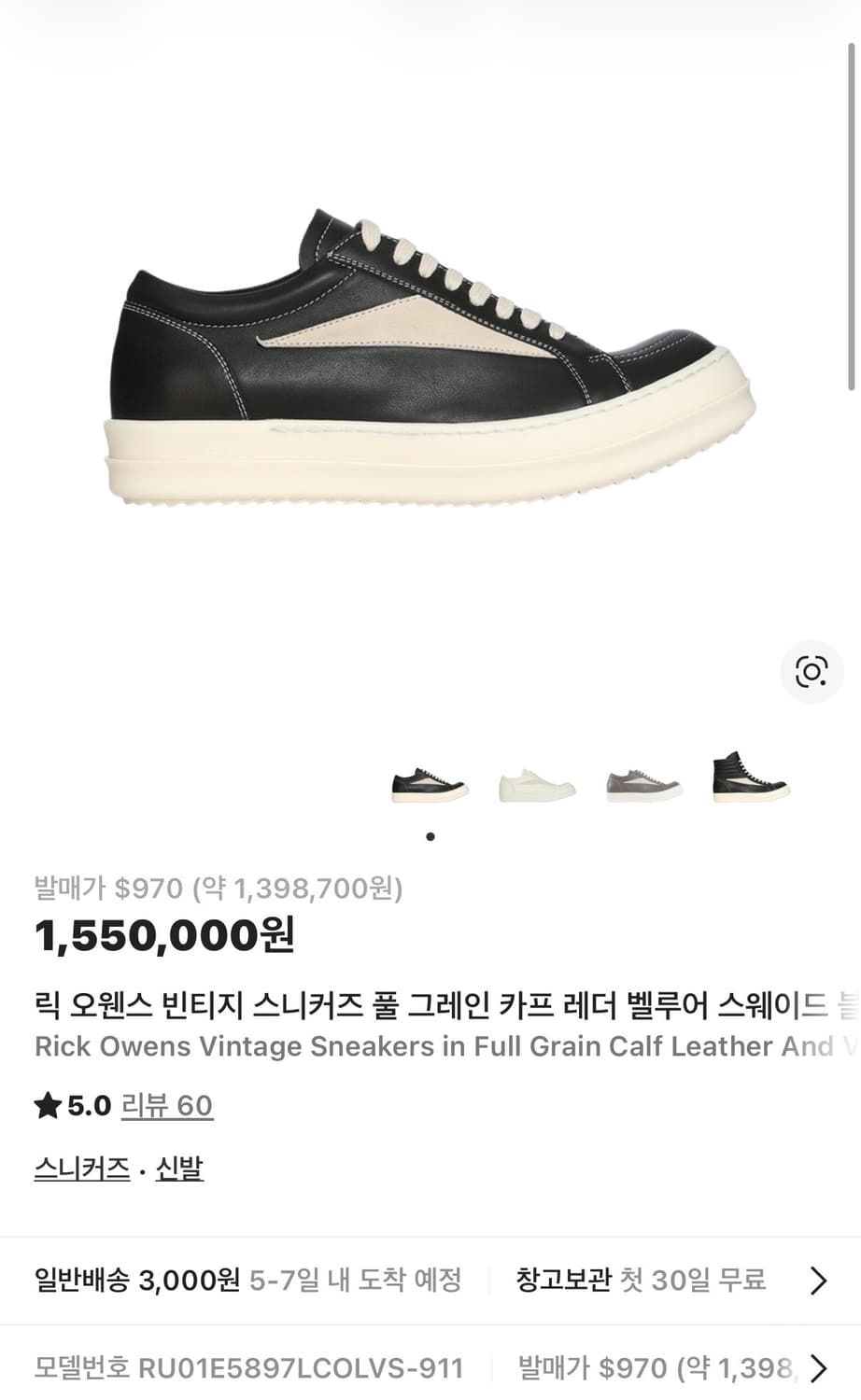Open the image search lens icon
The height and width of the screenshot is (1400, 861).
click(x=812, y=670)
